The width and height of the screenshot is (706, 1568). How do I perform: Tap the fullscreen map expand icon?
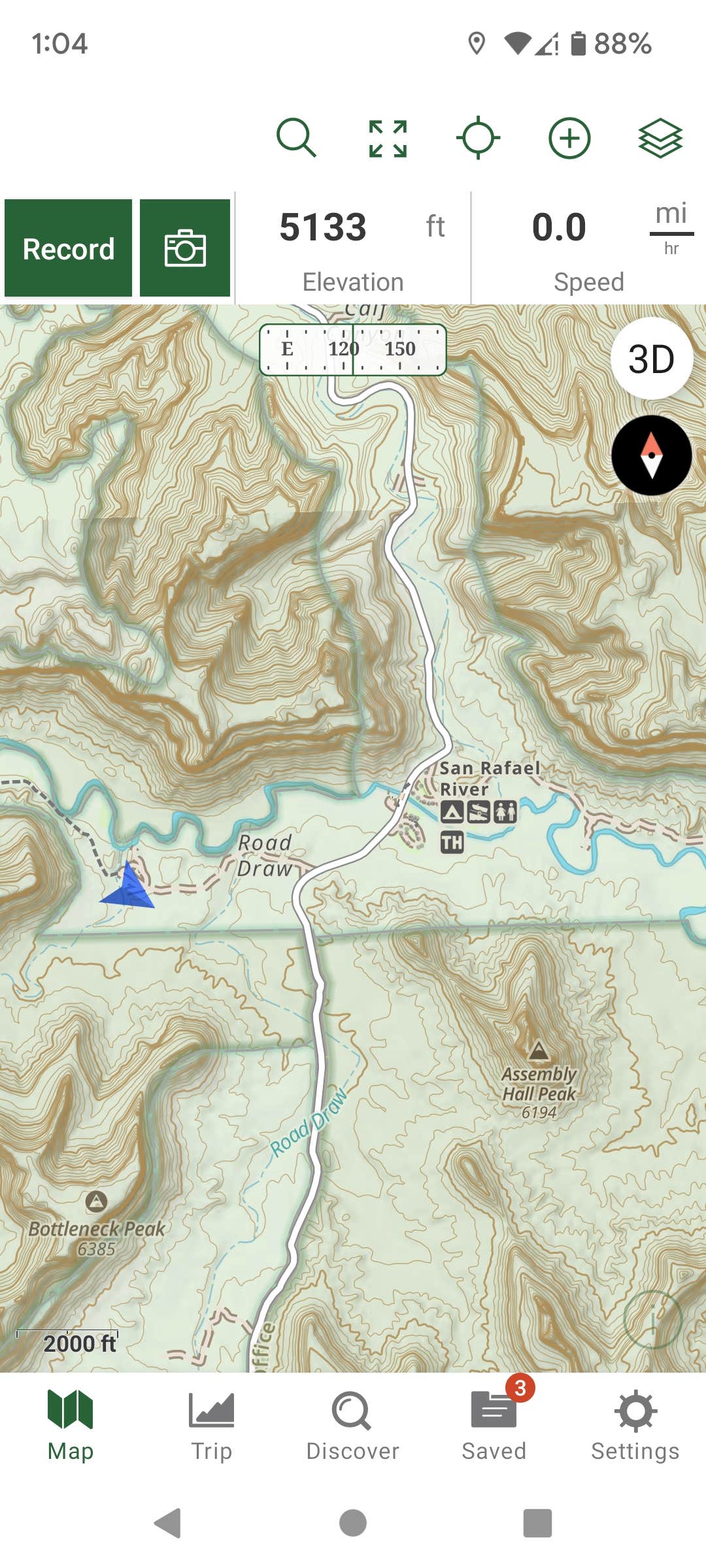pyautogui.click(x=388, y=137)
